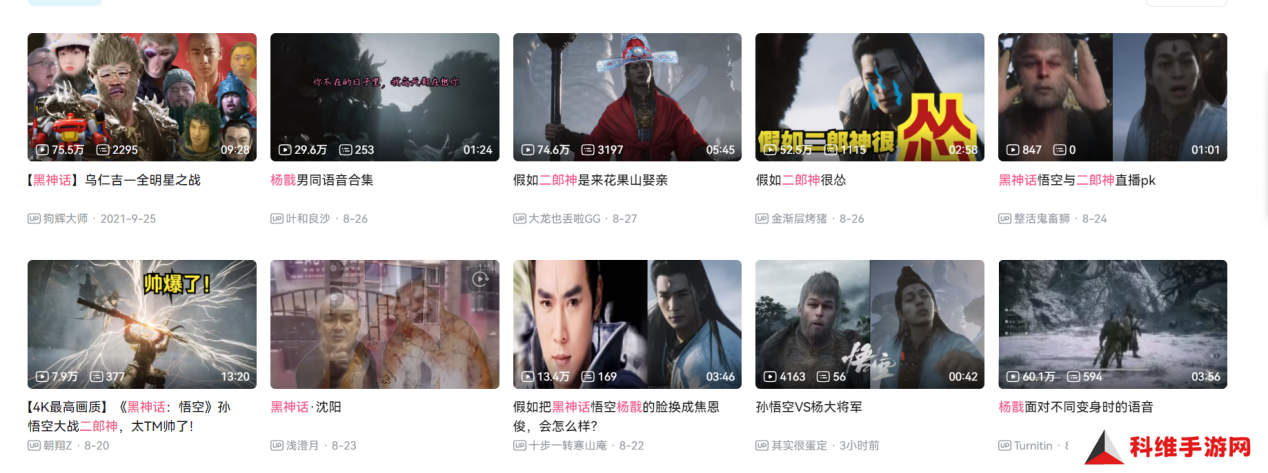View uploader 朝翔Z's profile
This screenshot has height=473, width=1268.
click(59, 445)
